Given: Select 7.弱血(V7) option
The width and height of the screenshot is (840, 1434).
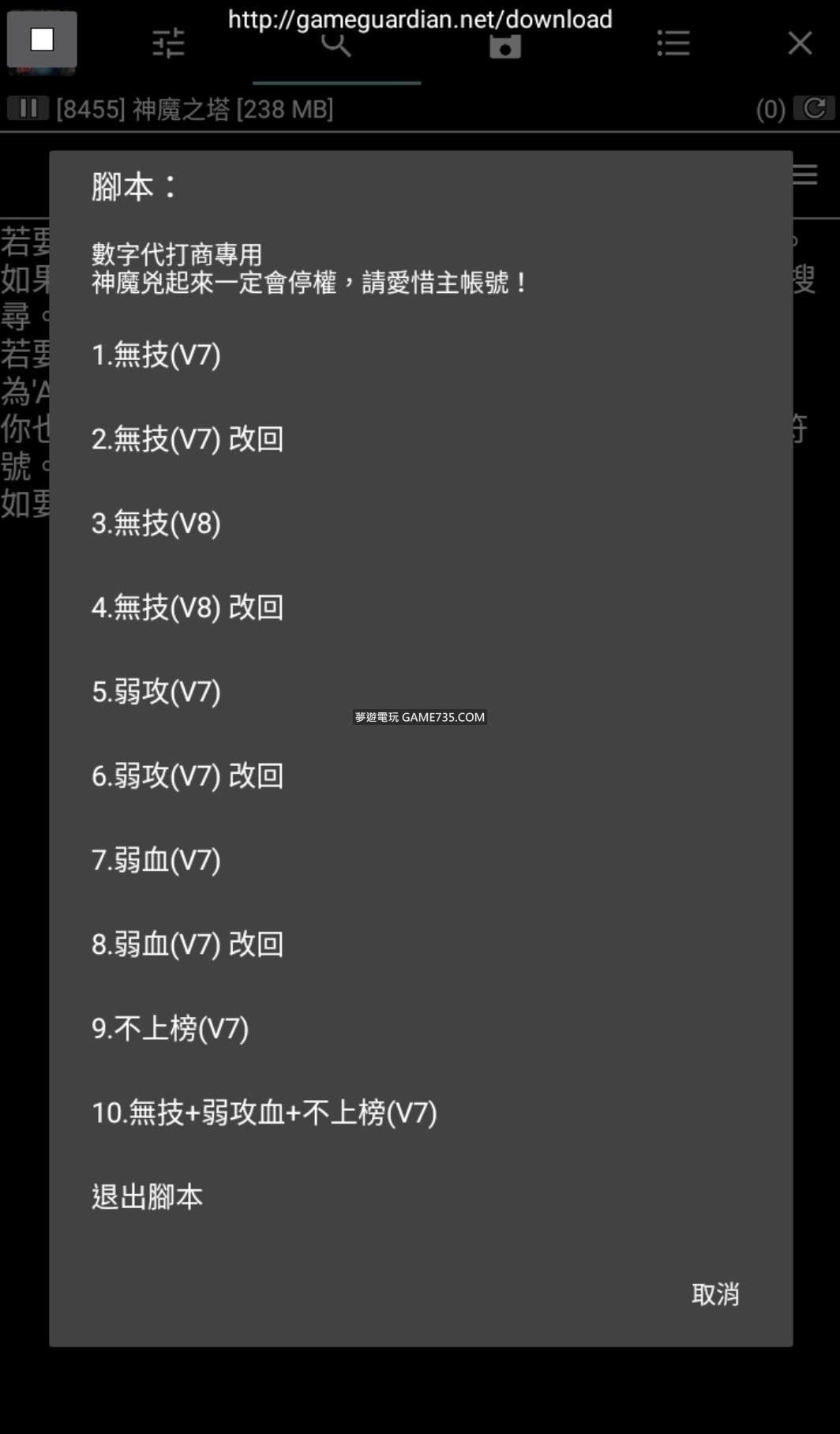Looking at the screenshot, I should pos(156,860).
